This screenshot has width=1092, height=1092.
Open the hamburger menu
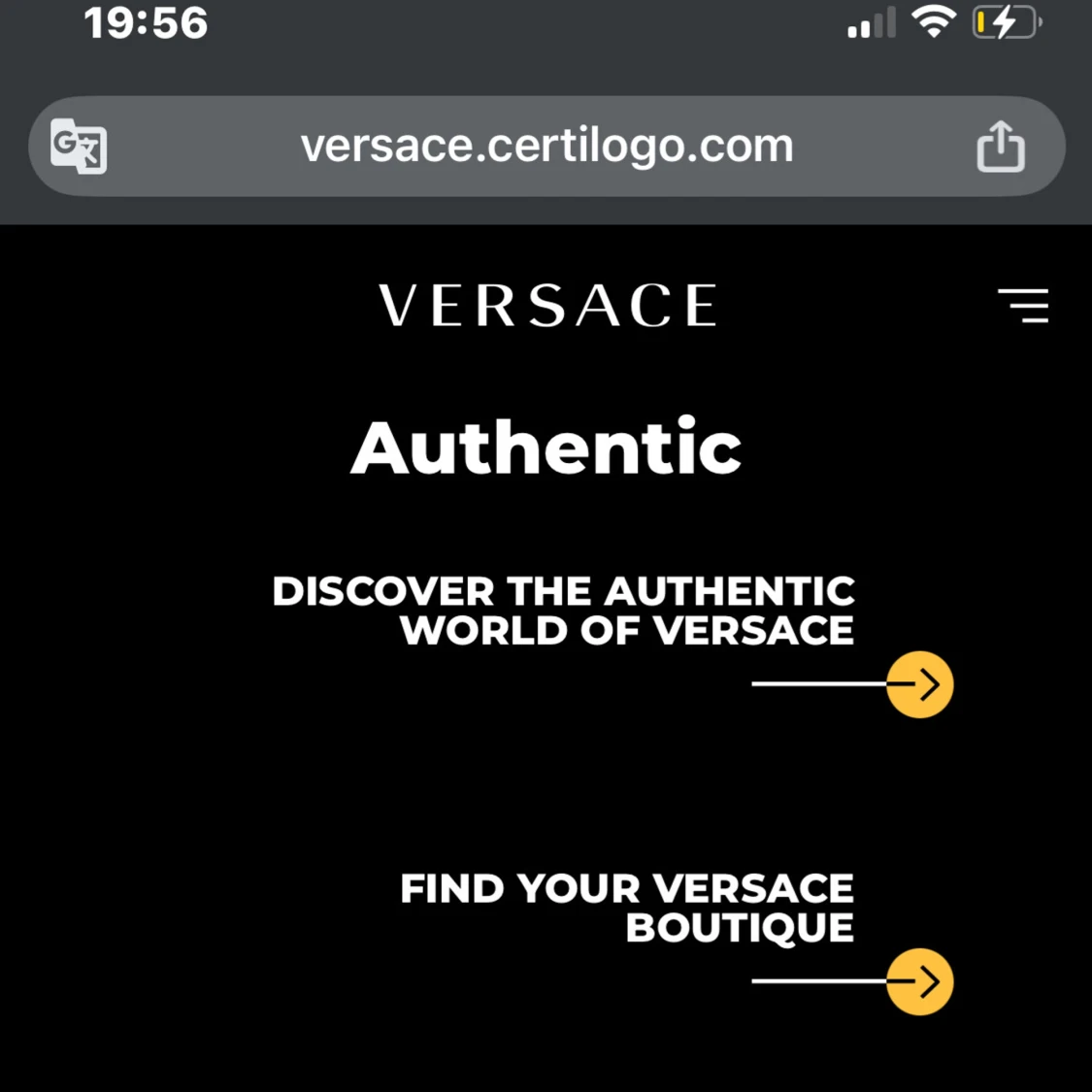click(x=1023, y=306)
